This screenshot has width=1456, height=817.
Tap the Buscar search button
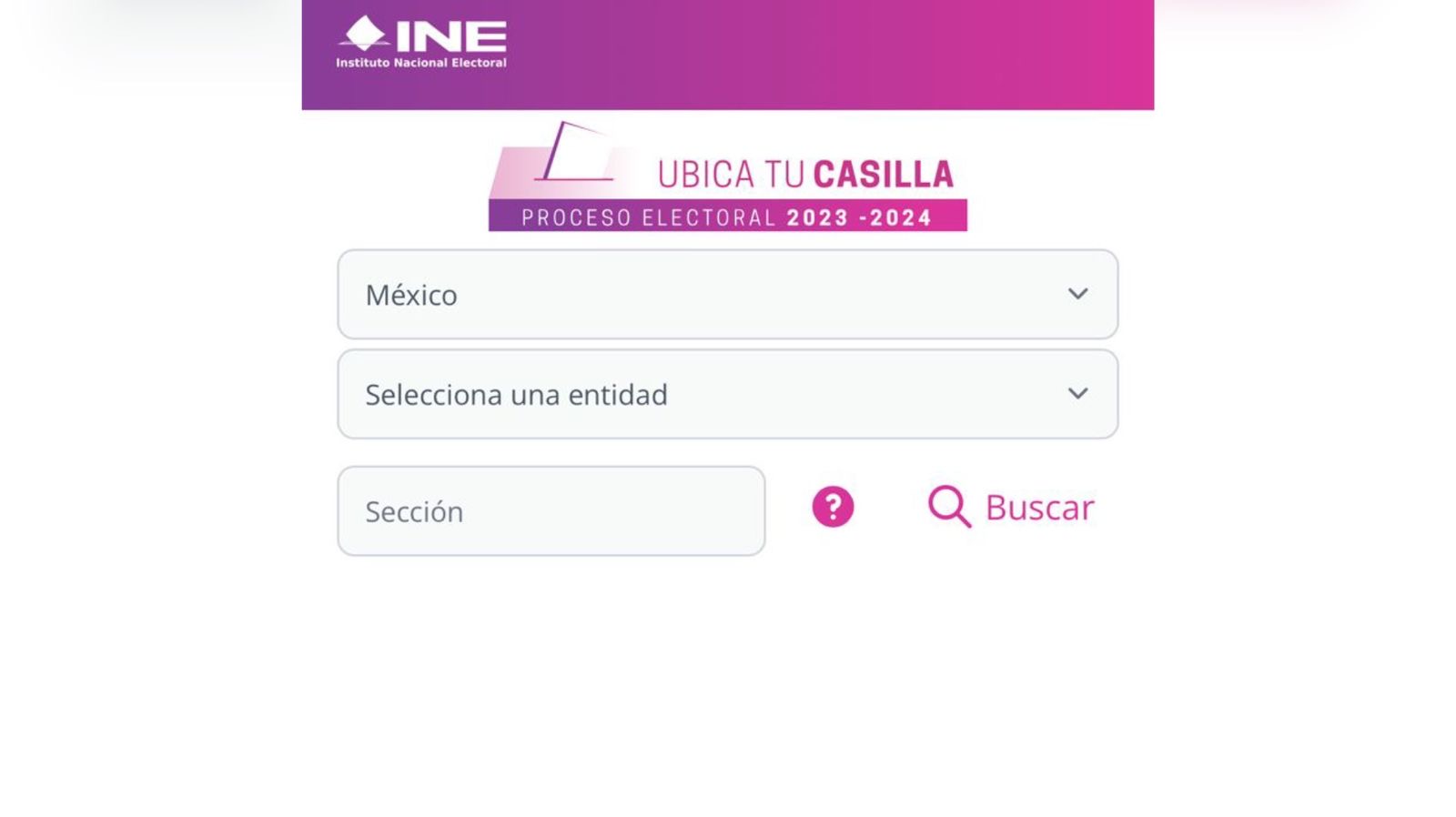click(1011, 507)
